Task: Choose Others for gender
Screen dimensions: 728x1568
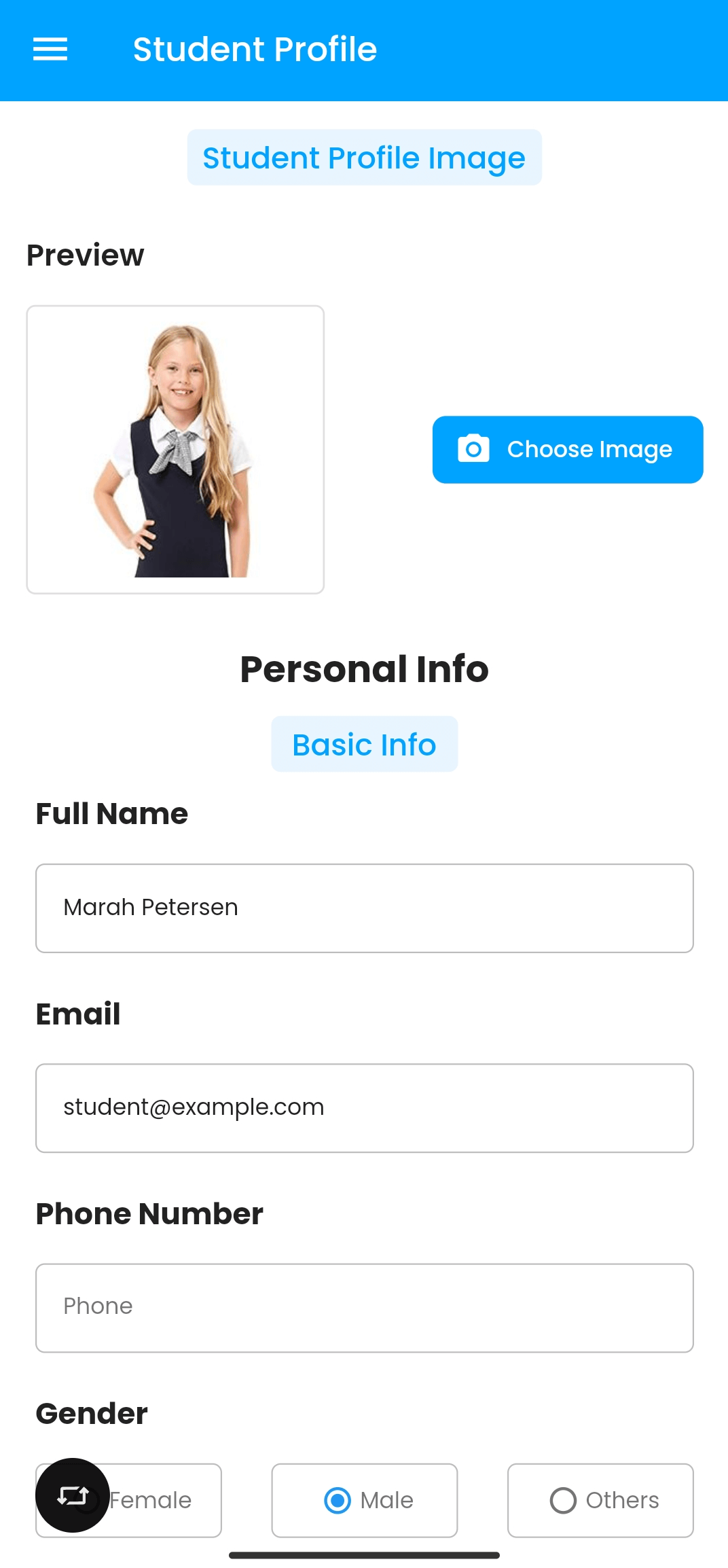Action: (600, 1500)
